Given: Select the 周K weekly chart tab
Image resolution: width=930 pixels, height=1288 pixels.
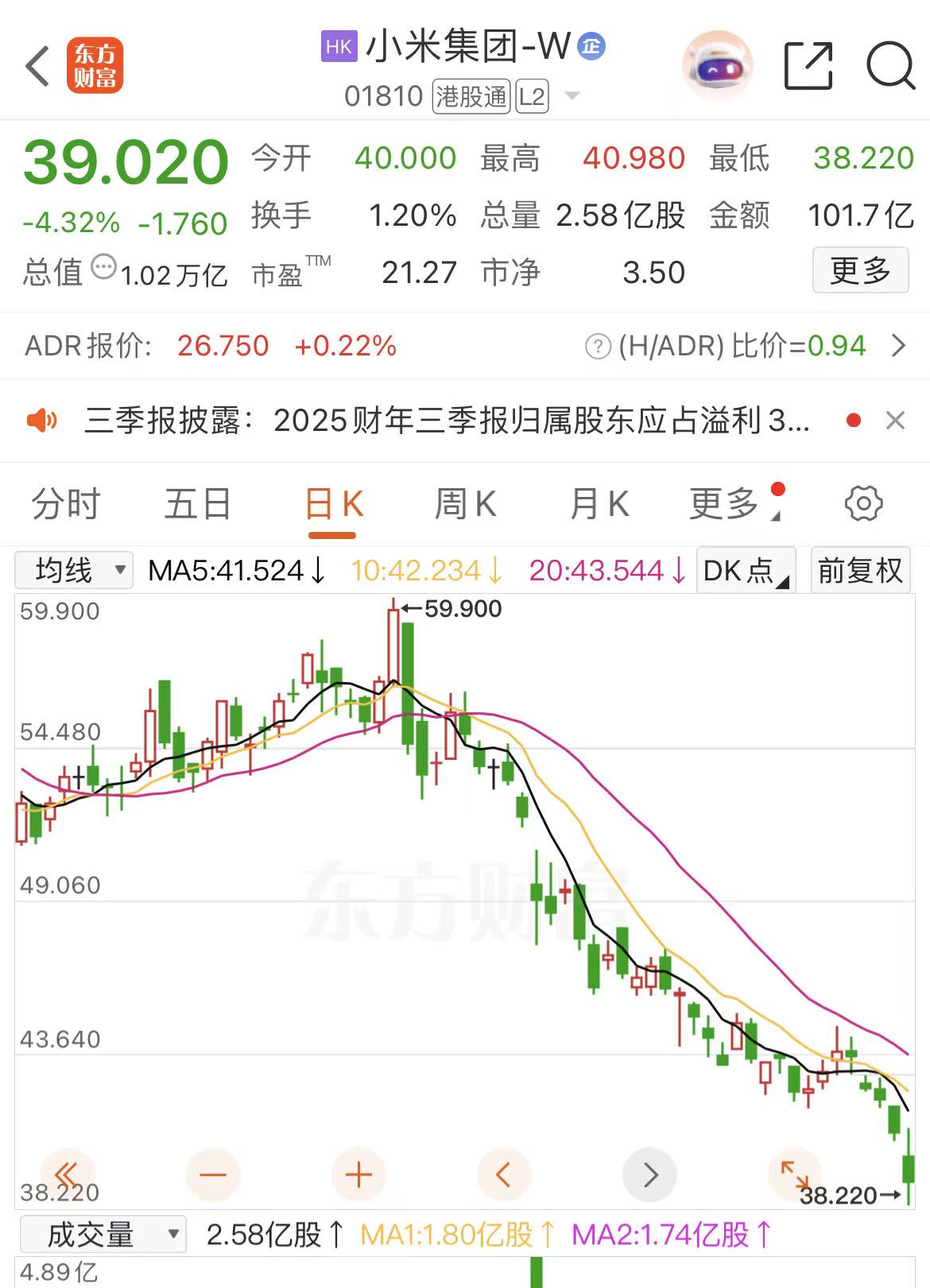Looking at the screenshot, I should coord(465,504).
